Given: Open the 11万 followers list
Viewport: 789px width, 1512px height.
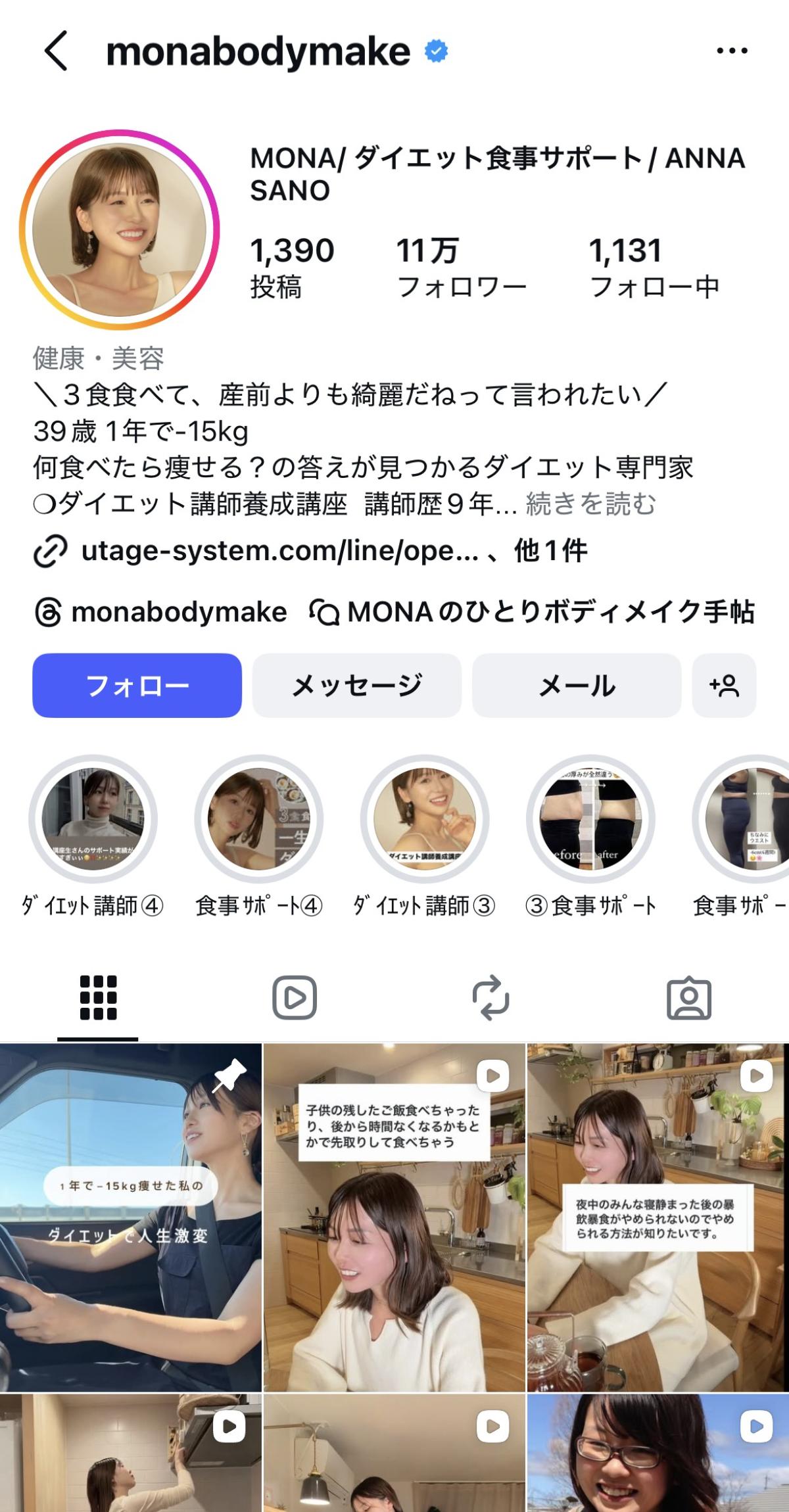Looking at the screenshot, I should click(x=461, y=268).
